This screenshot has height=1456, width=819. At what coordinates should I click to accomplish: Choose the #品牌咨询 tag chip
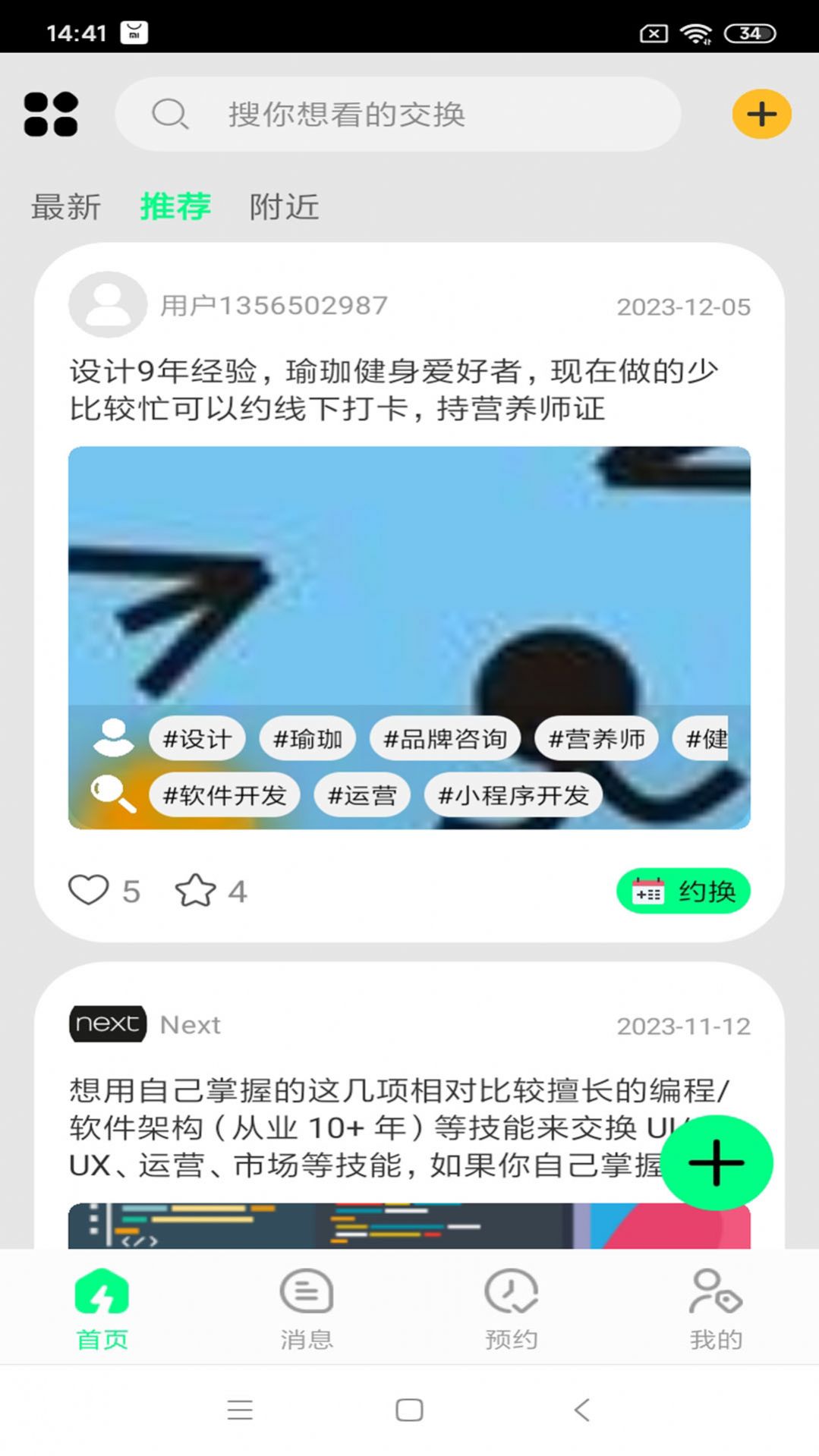pyautogui.click(x=445, y=738)
